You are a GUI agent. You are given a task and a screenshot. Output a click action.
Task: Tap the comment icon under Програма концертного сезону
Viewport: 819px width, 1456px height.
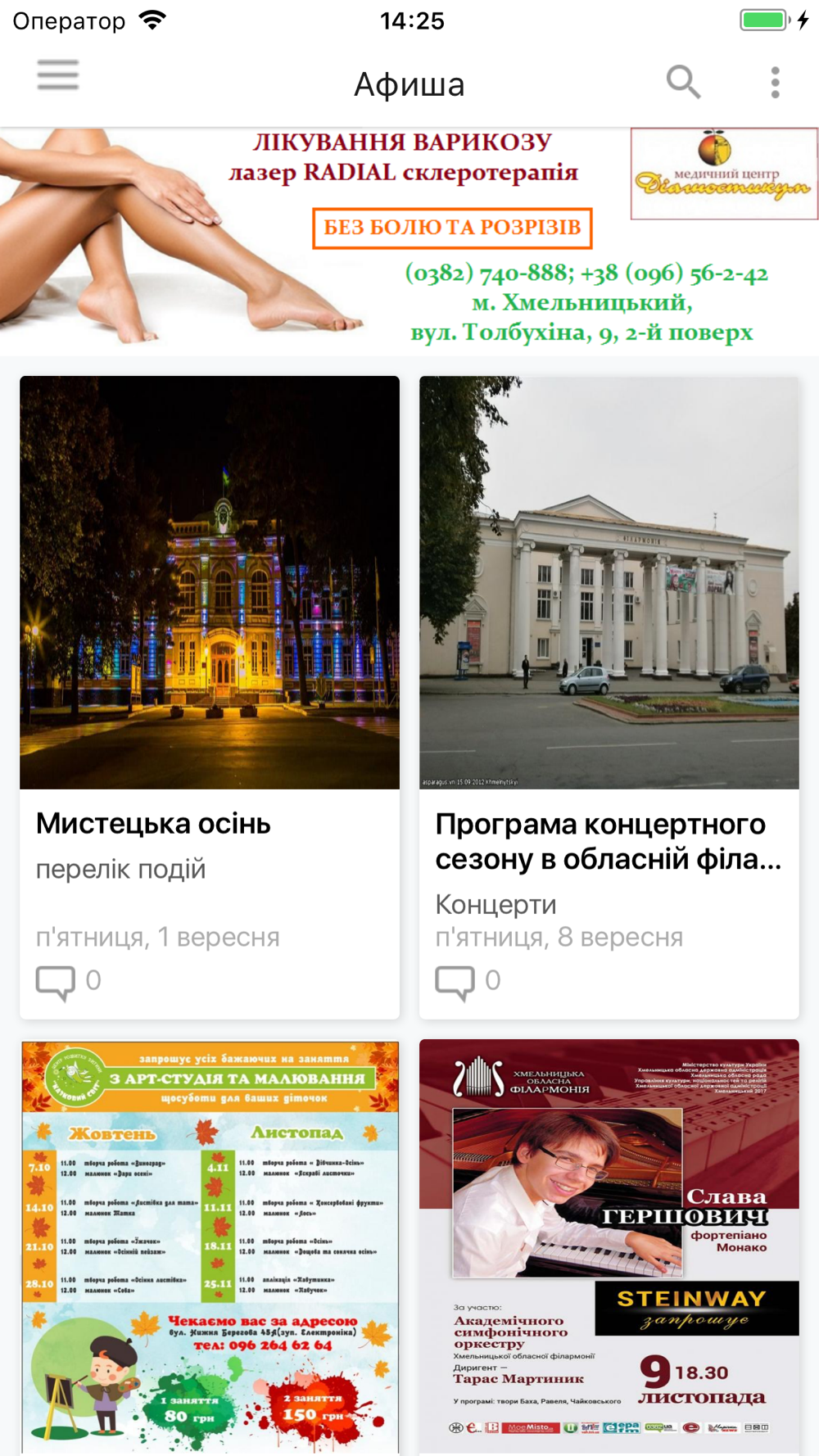455,983
